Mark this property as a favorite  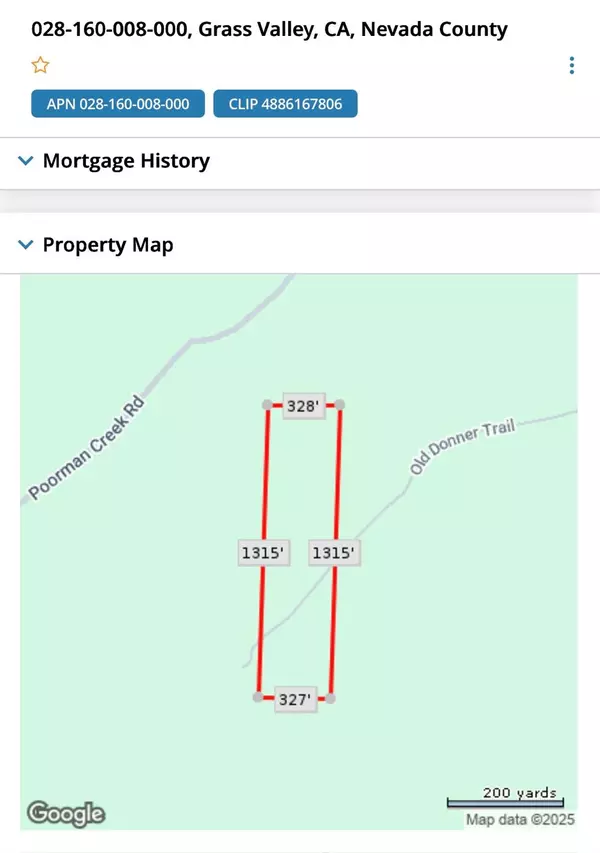coord(40,65)
